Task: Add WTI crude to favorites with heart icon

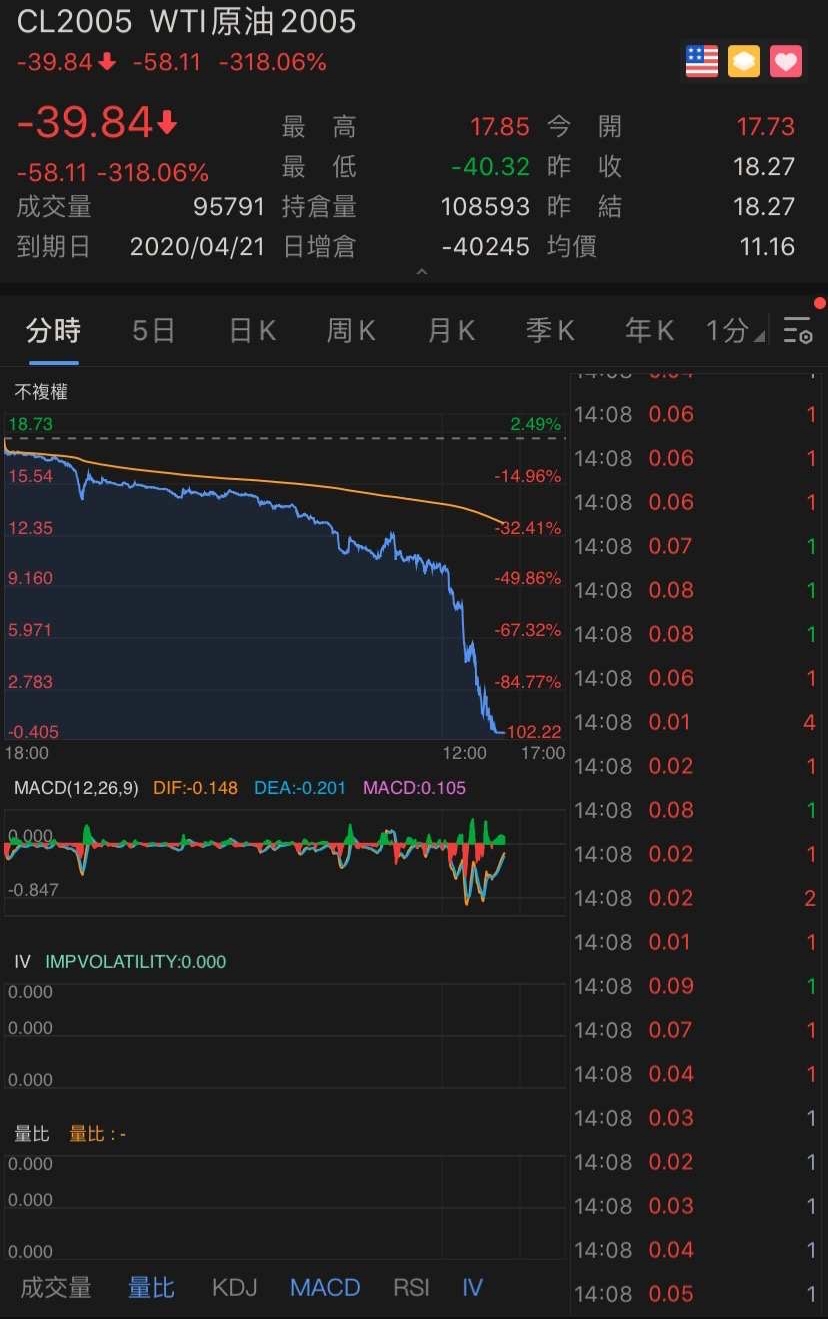Action: 786,62
